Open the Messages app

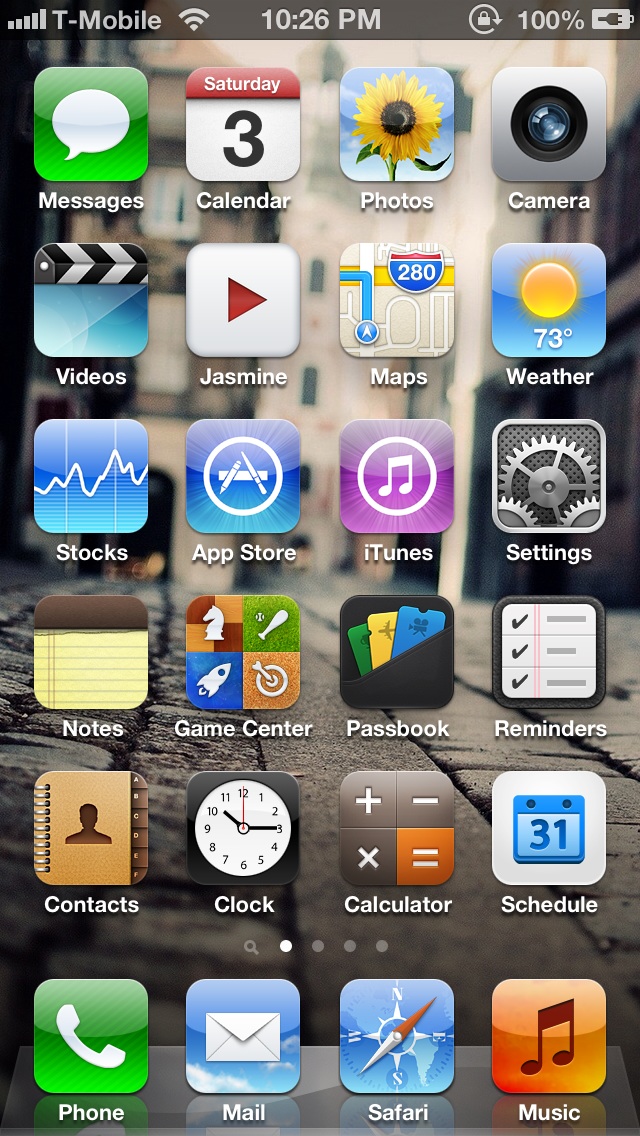[91, 124]
